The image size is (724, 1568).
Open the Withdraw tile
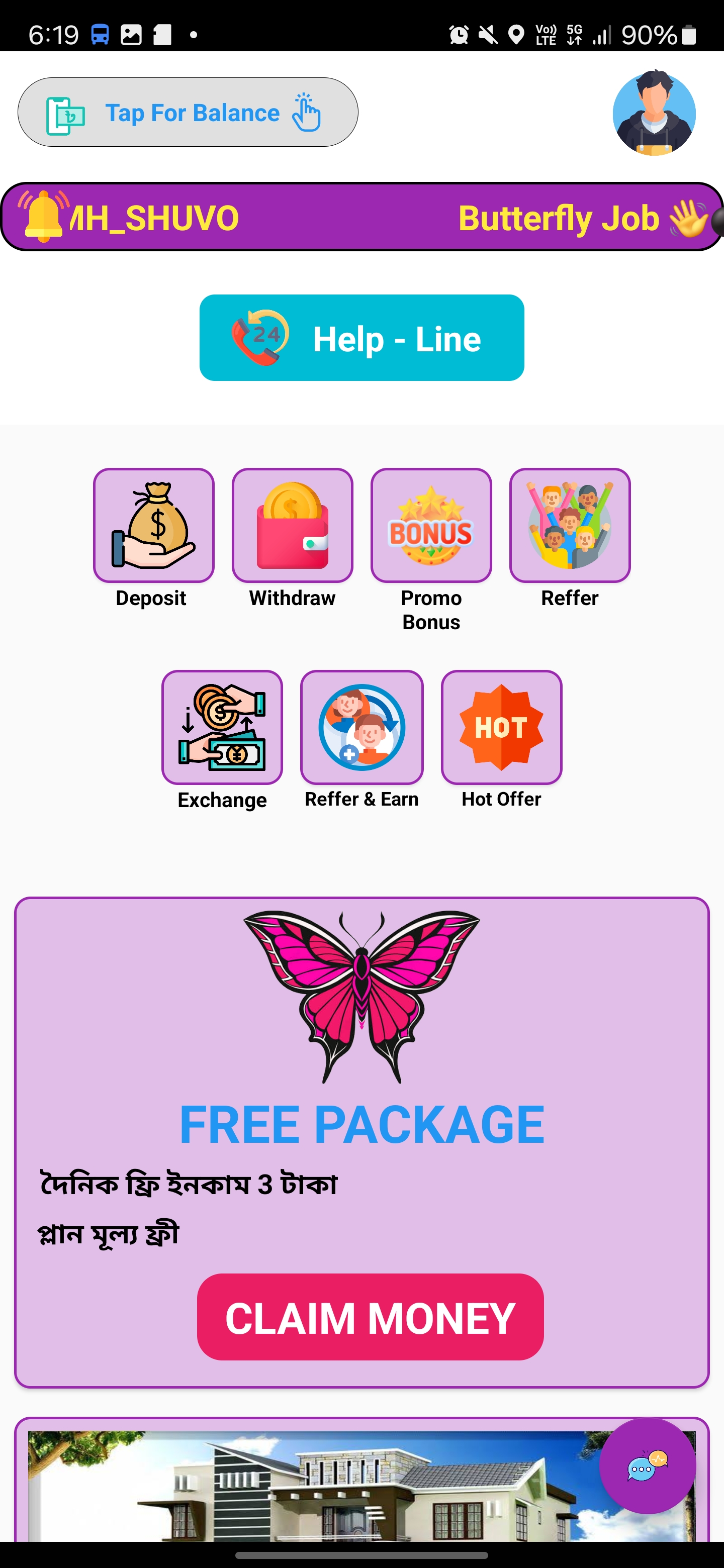292,525
